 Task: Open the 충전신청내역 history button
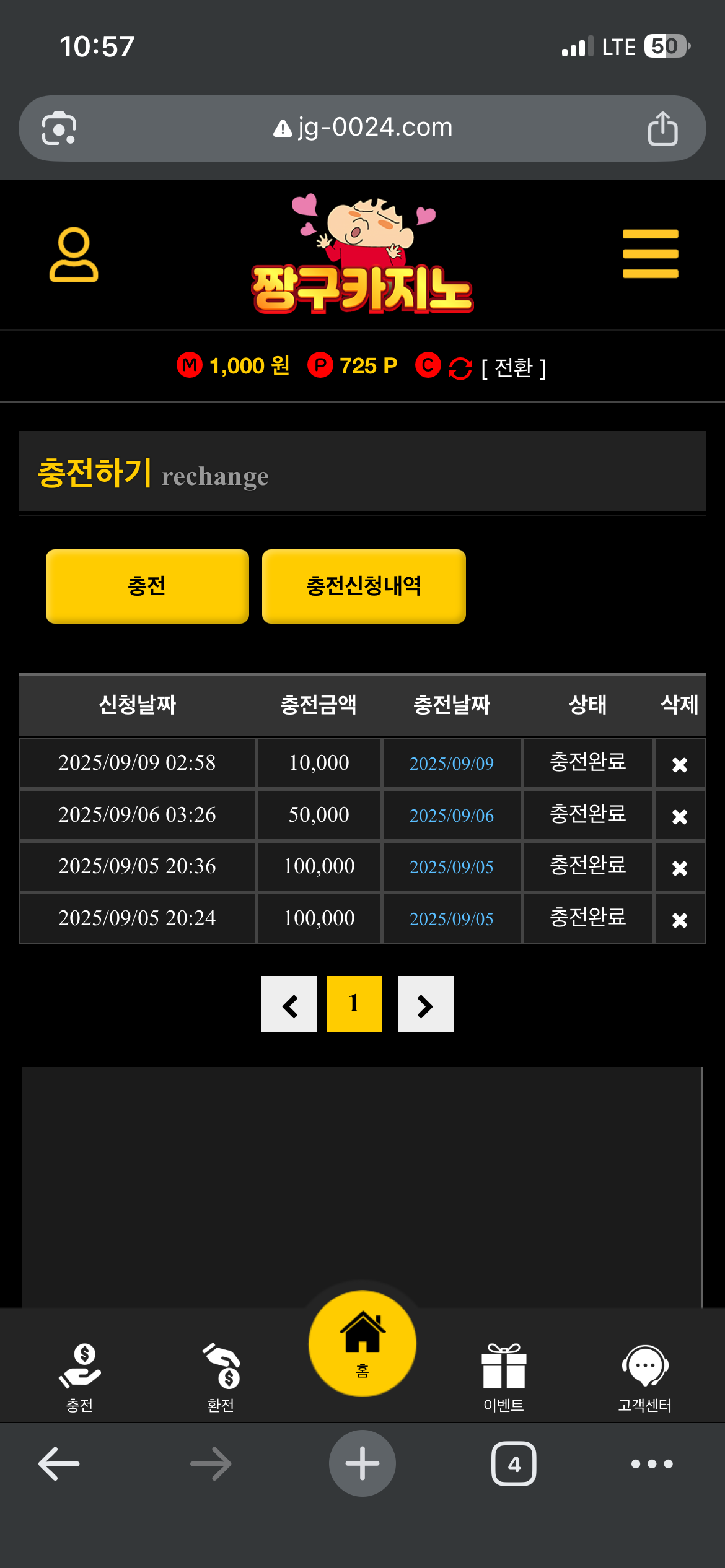pos(364,586)
